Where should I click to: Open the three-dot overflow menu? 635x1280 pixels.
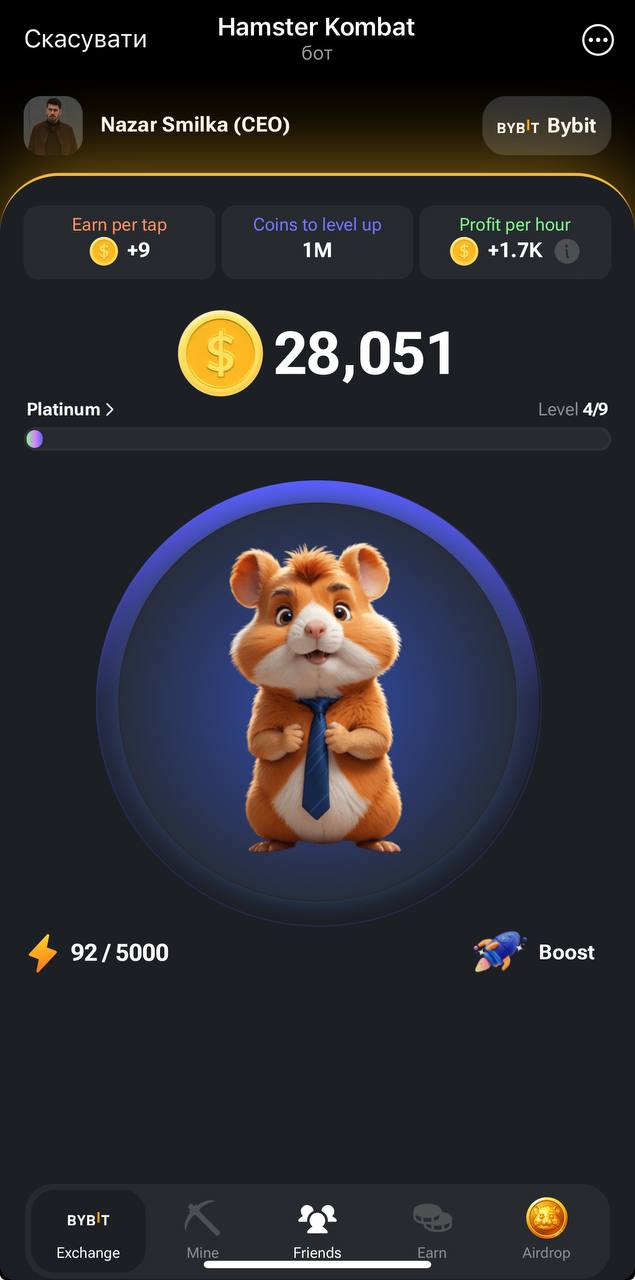(597, 40)
